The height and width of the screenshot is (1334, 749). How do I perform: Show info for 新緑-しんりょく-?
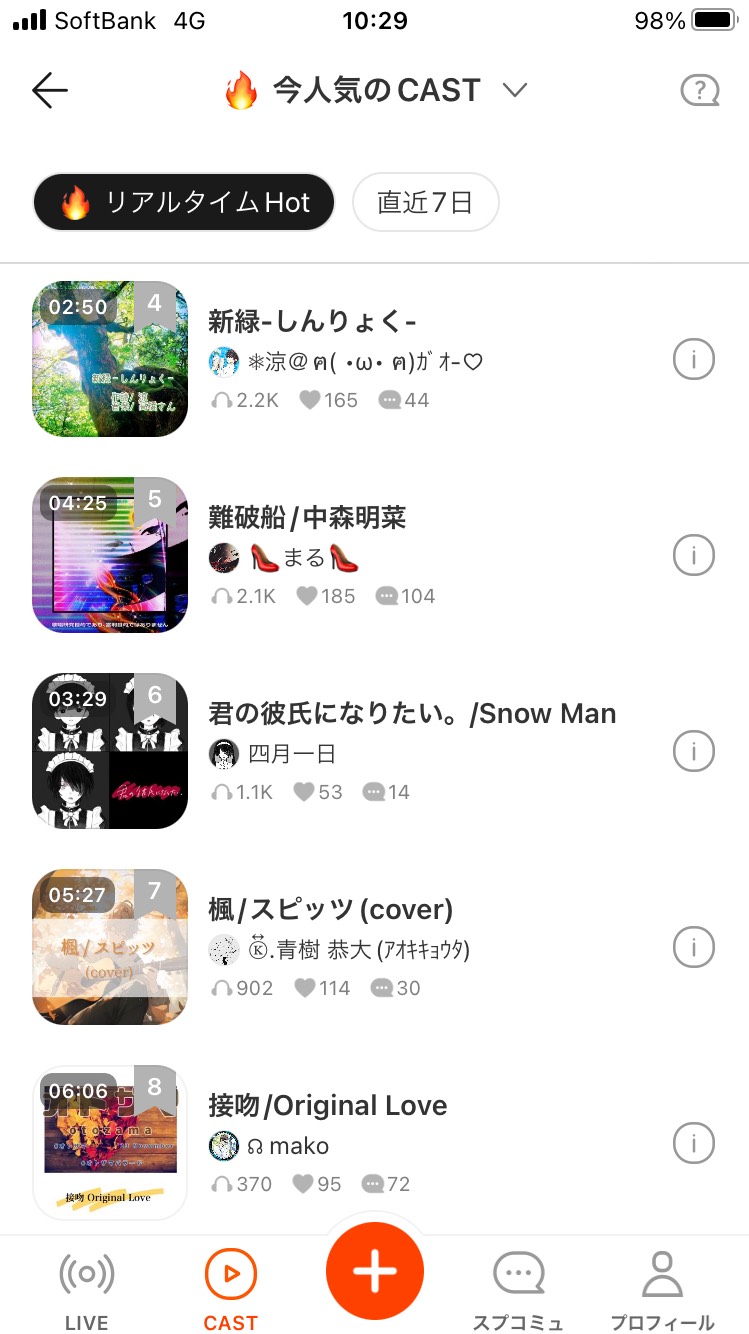[693, 359]
